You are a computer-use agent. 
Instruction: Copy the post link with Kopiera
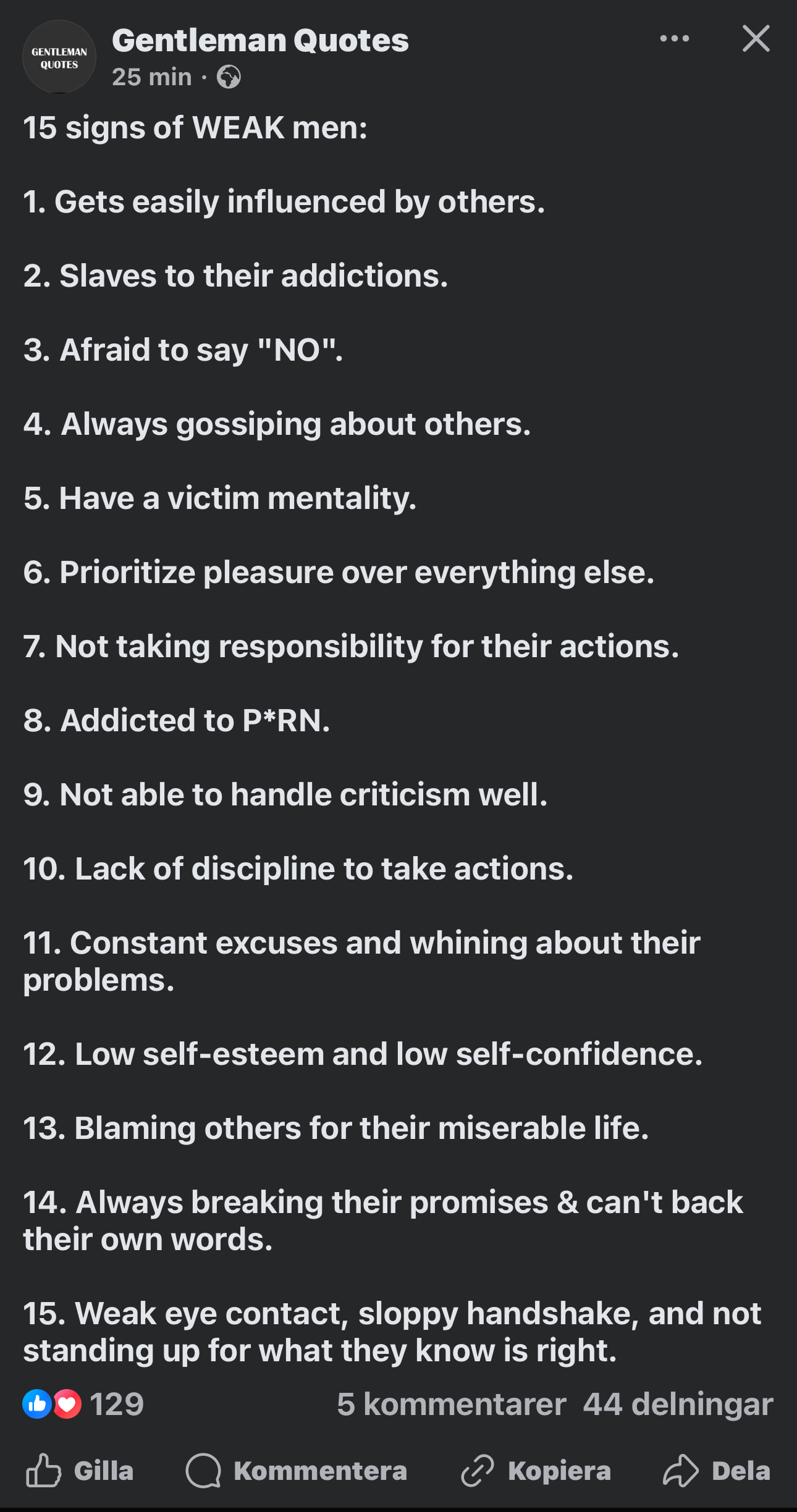pos(536,1470)
